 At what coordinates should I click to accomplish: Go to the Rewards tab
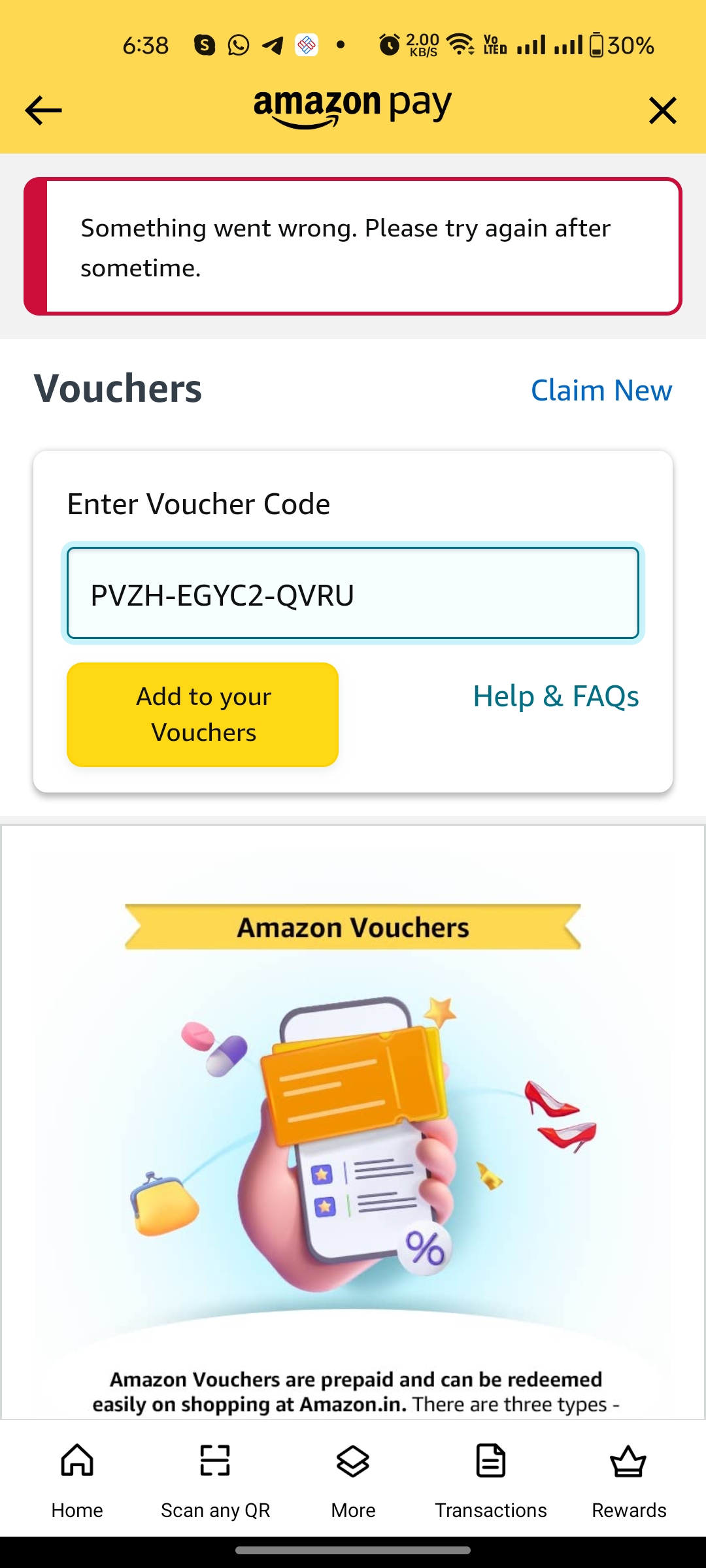click(x=628, y=1478)
